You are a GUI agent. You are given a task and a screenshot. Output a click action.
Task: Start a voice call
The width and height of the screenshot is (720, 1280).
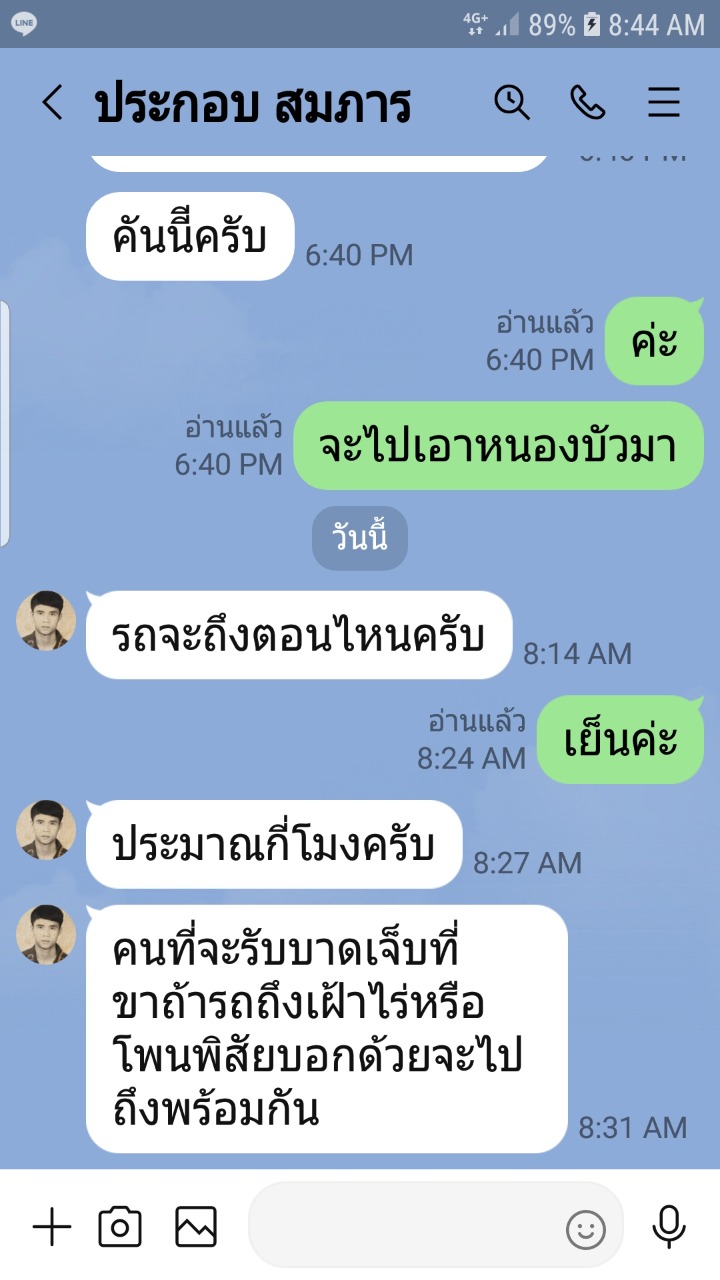tap(588, 103)
